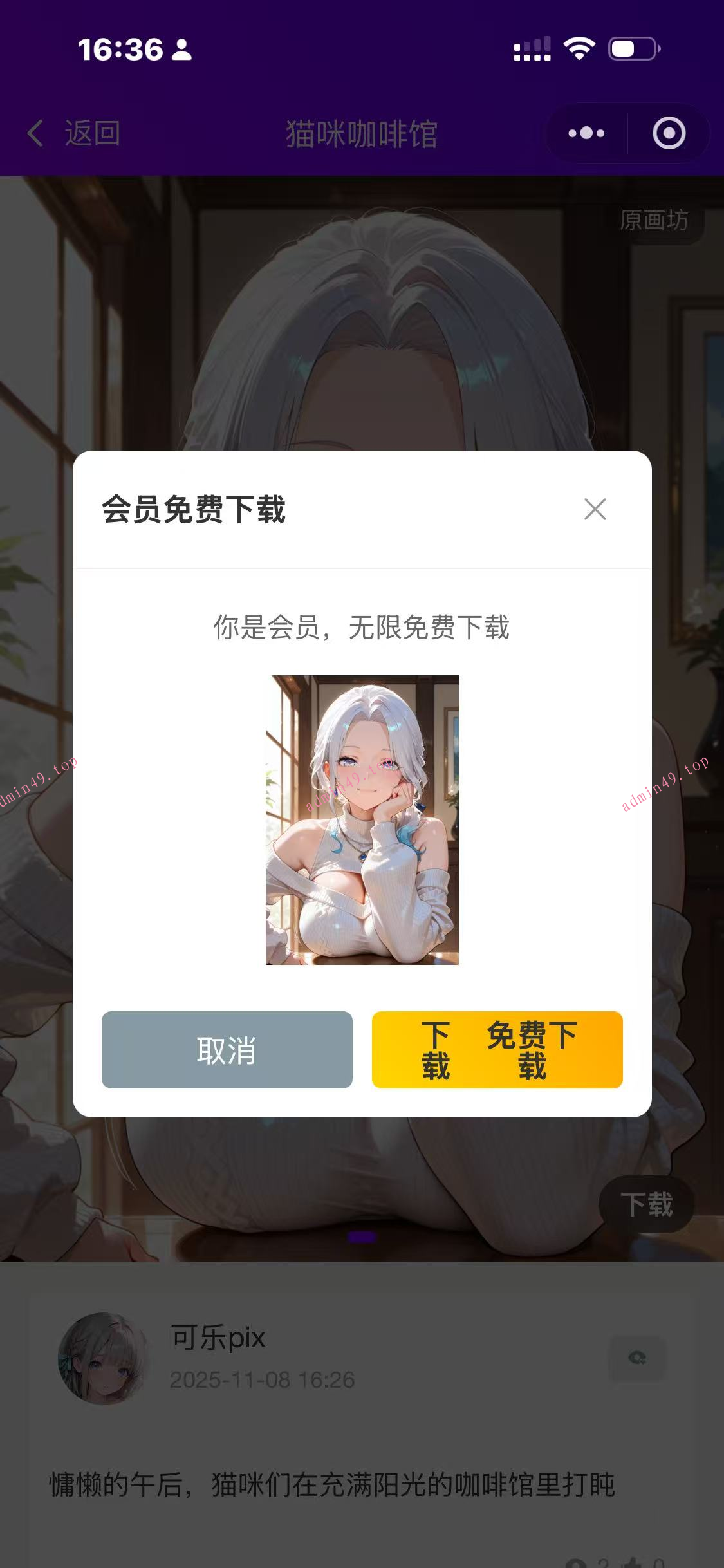The image size is (724, 1568).
Task: Close the mini program with the circle button
Action: (x=669, y=133)
